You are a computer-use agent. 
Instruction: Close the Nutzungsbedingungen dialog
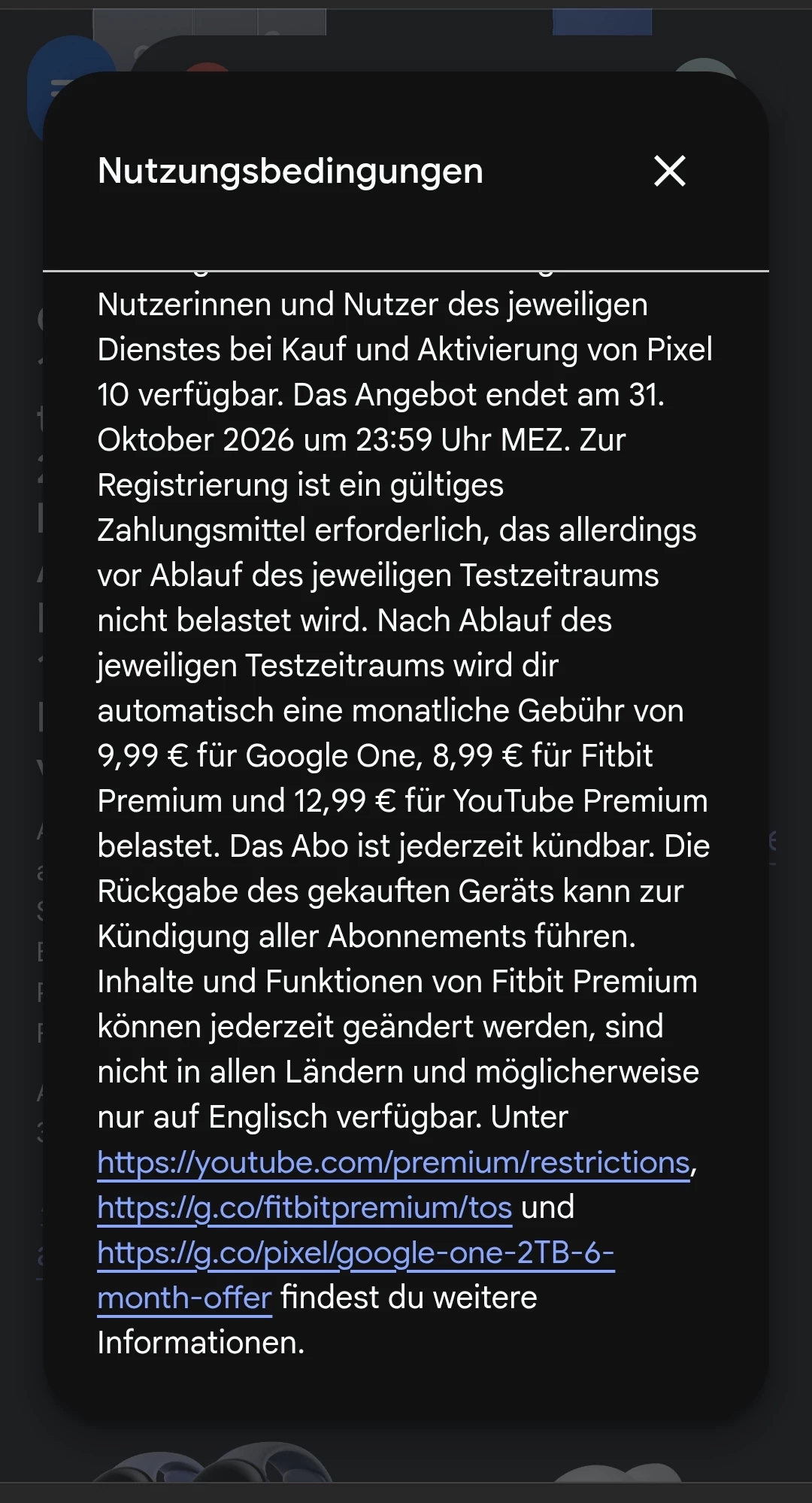(669, 171)
